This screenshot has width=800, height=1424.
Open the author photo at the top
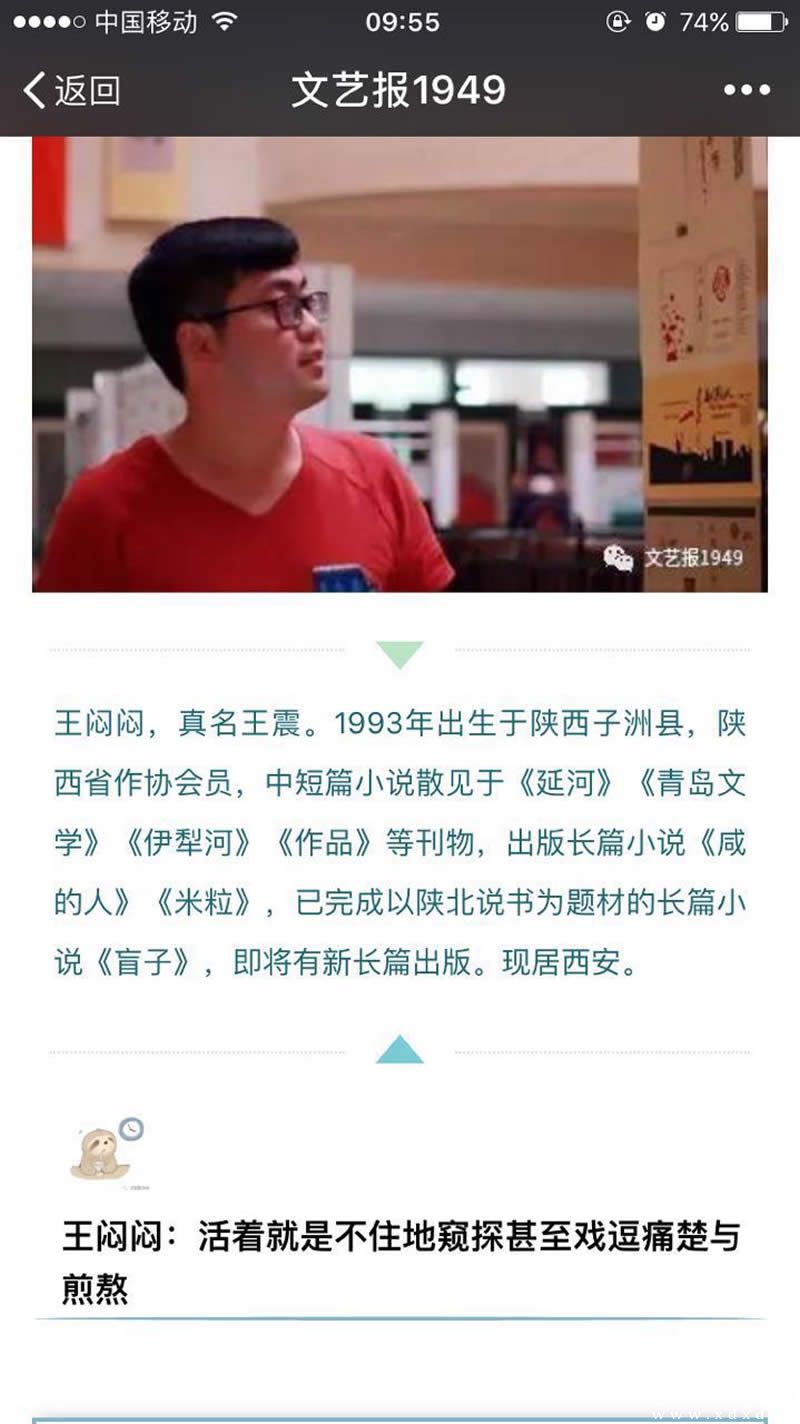coord(400,364)
